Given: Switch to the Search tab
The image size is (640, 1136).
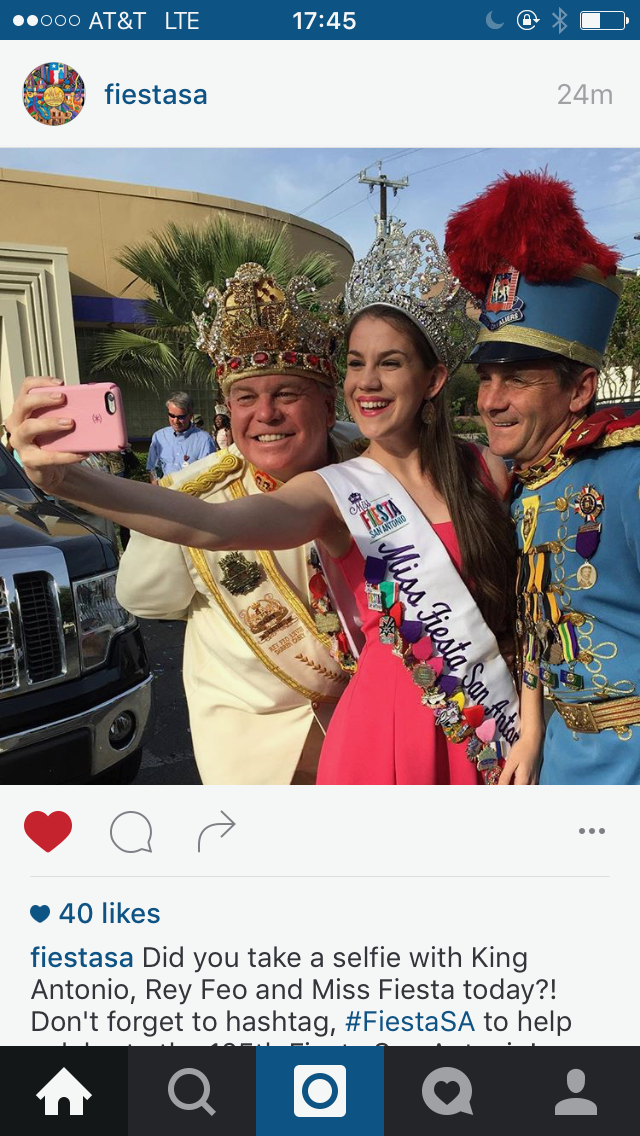Looking at the screenshot, I should tap(192, 1091).
